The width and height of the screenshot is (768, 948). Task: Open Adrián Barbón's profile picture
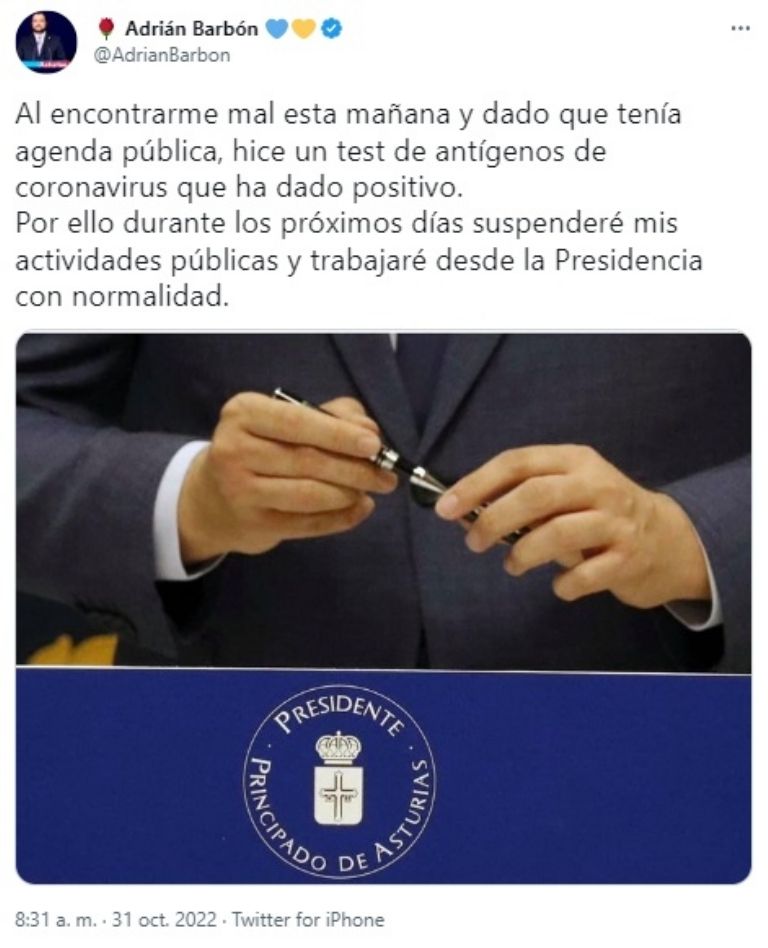46,42
